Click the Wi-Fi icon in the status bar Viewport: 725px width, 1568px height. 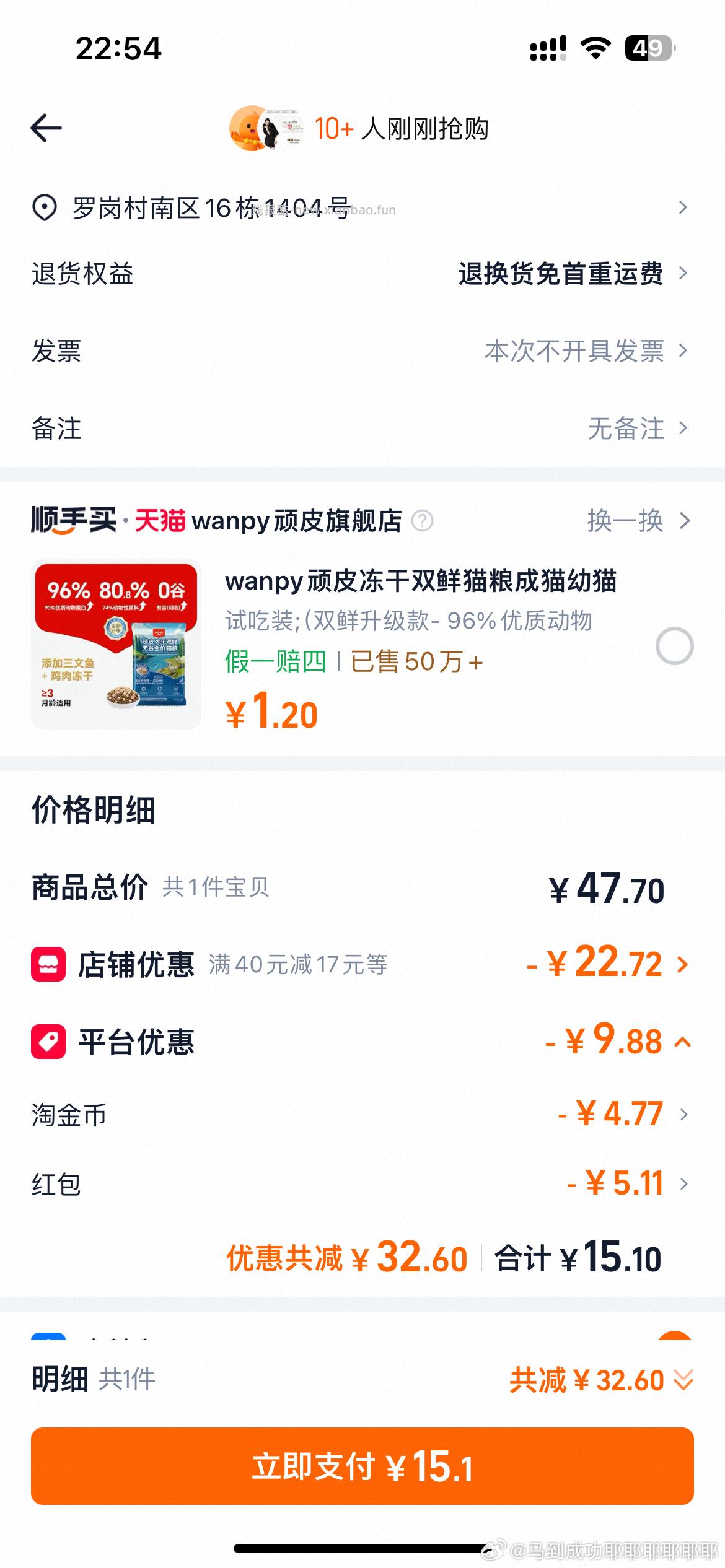[595, 48]
